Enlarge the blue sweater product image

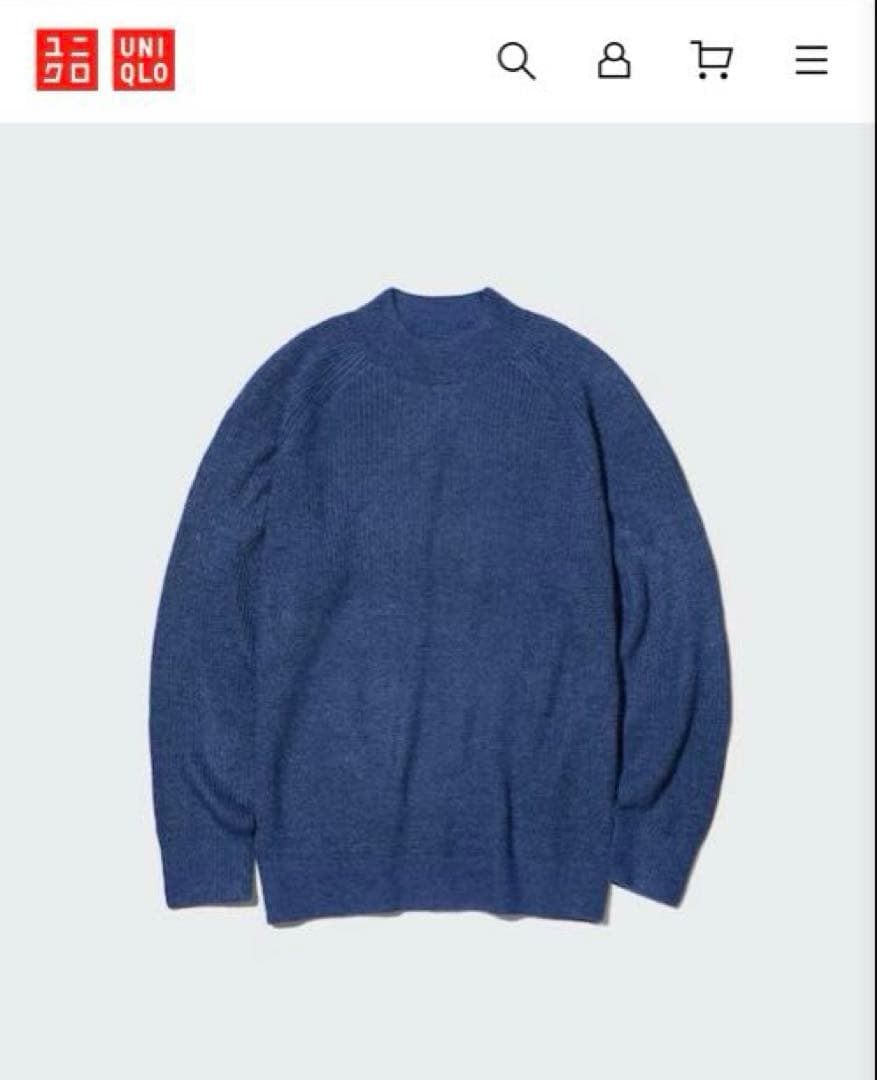coord(440,600)
